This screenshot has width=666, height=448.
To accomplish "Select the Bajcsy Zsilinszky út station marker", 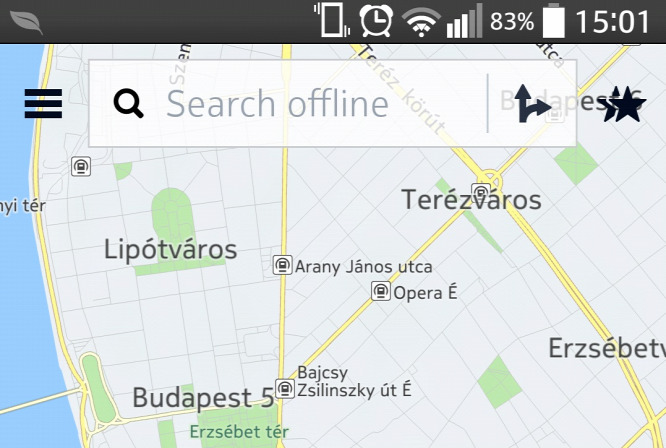I will (x=285, y=389).
